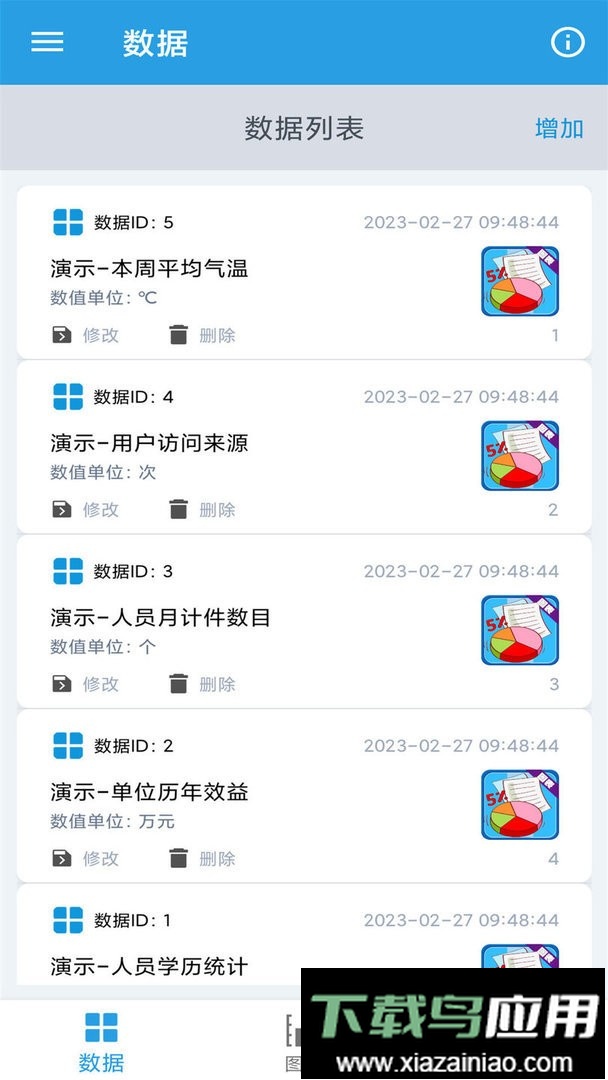The image size is (608, 1080).
Task: Modify 演示-人员月计件数目 with 修改
Action: [86, 684]
